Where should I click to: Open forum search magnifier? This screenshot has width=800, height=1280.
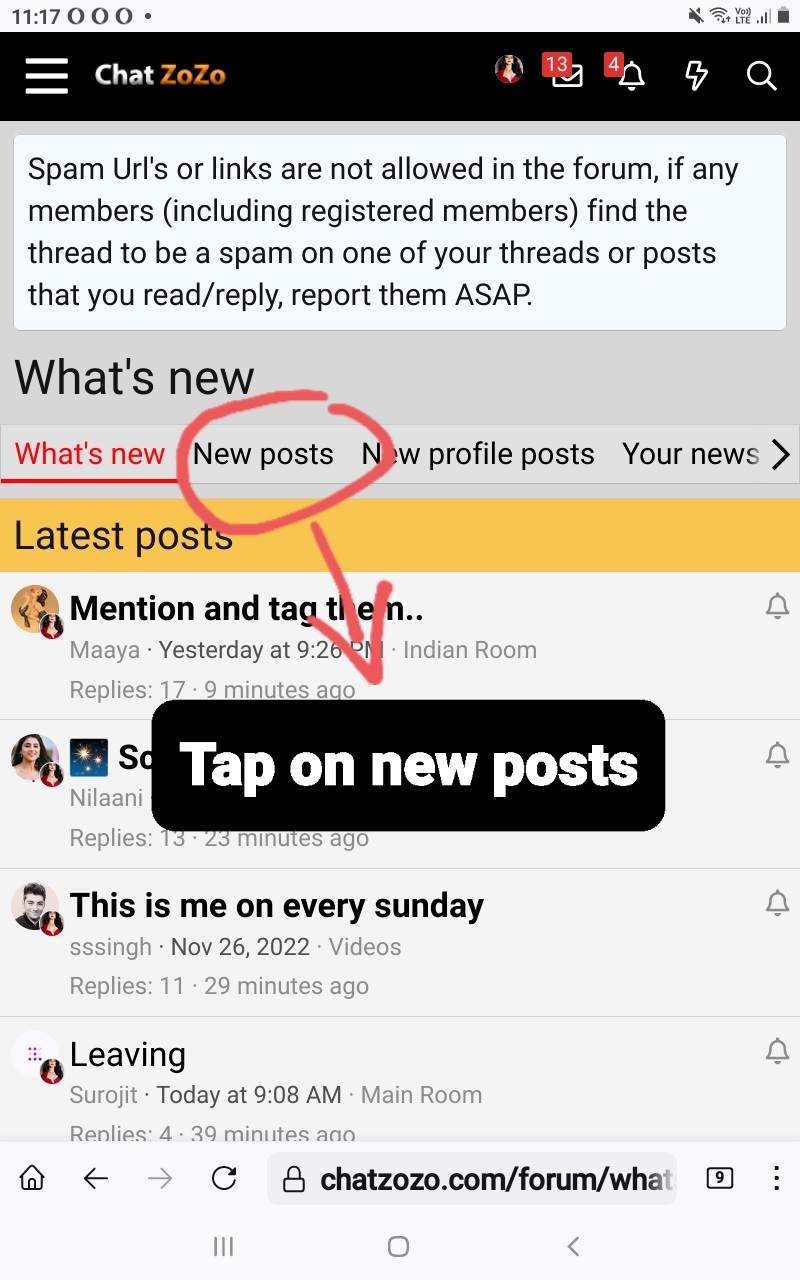[x=761, y=76]
